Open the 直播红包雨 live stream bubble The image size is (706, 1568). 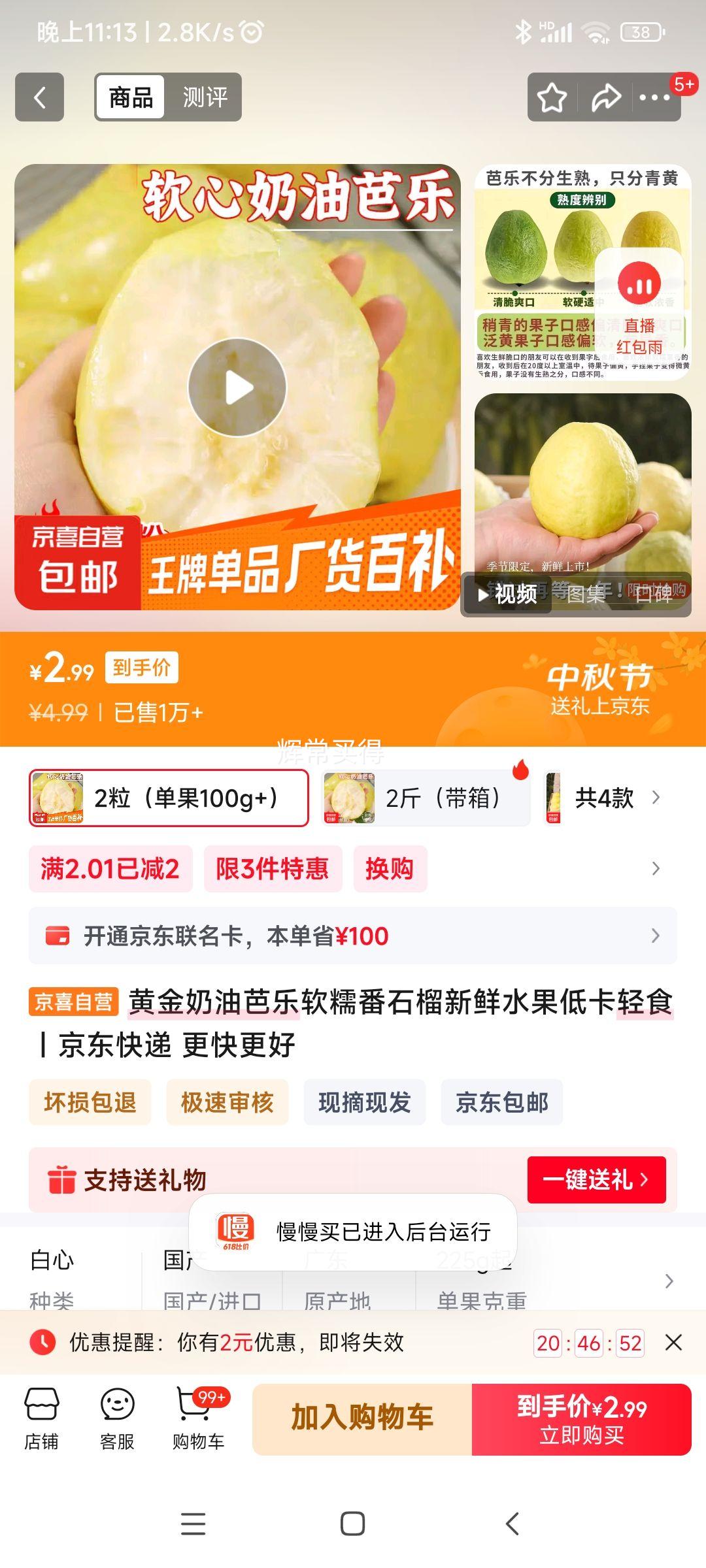coord(639,307)
